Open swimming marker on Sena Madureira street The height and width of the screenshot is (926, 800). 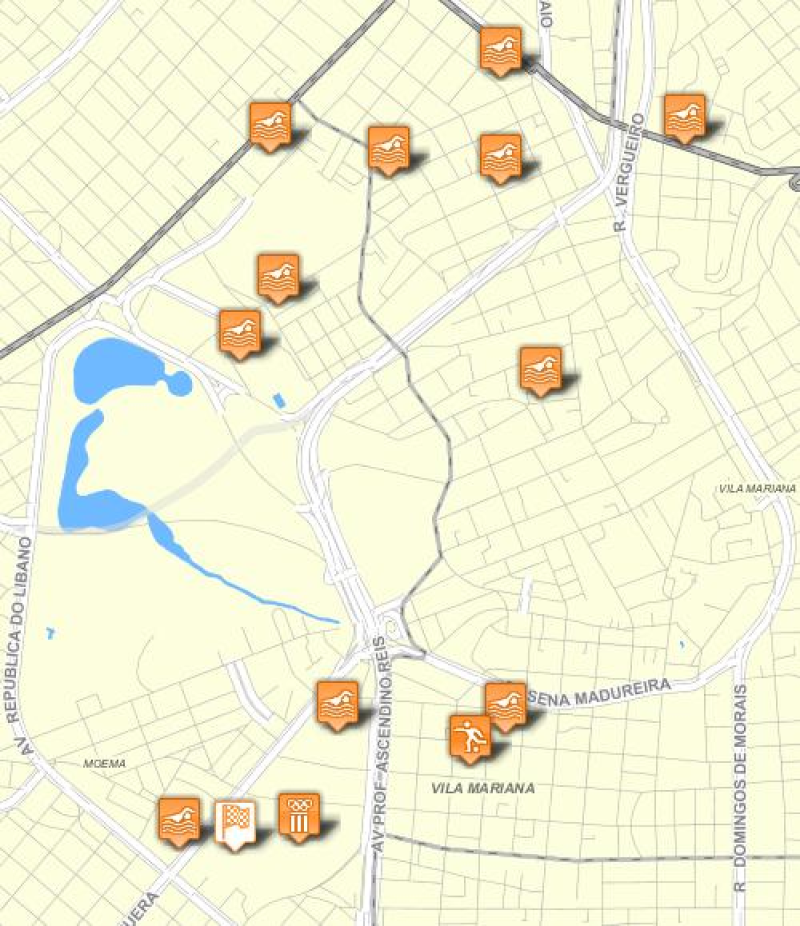coord(506,704)
